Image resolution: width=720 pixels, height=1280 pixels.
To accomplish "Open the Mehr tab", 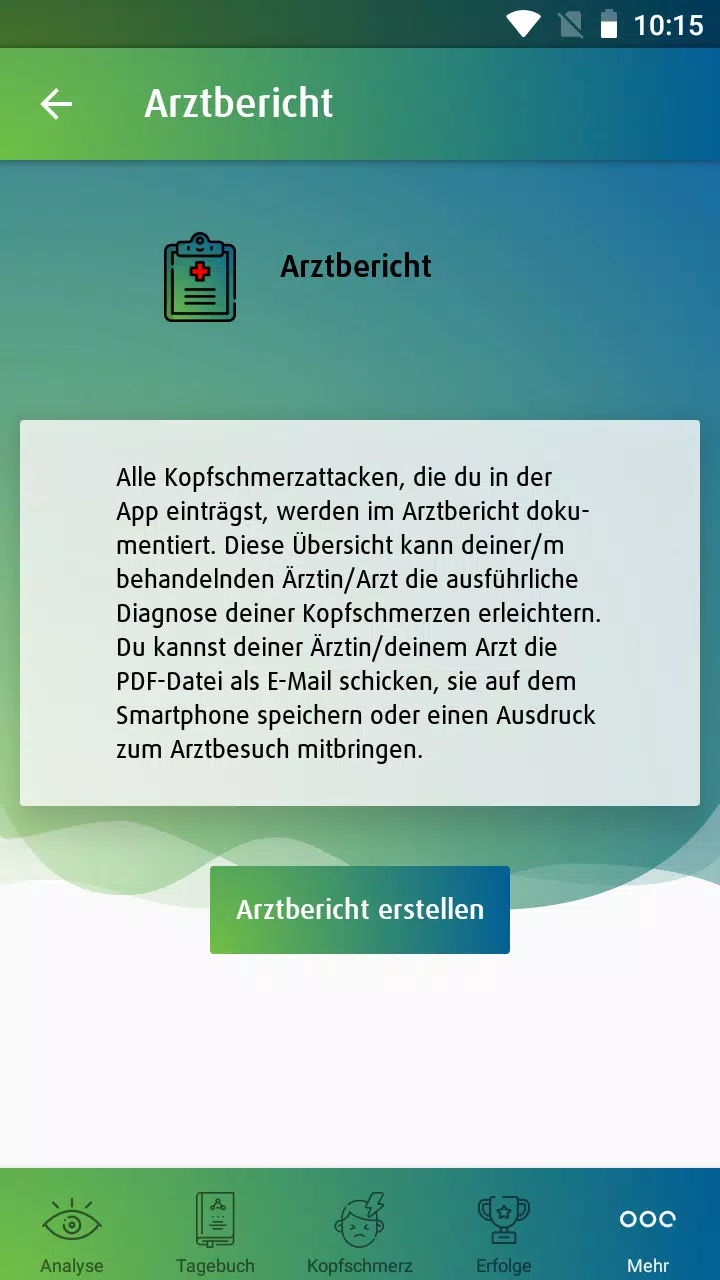I will [x=648, y=1234].
